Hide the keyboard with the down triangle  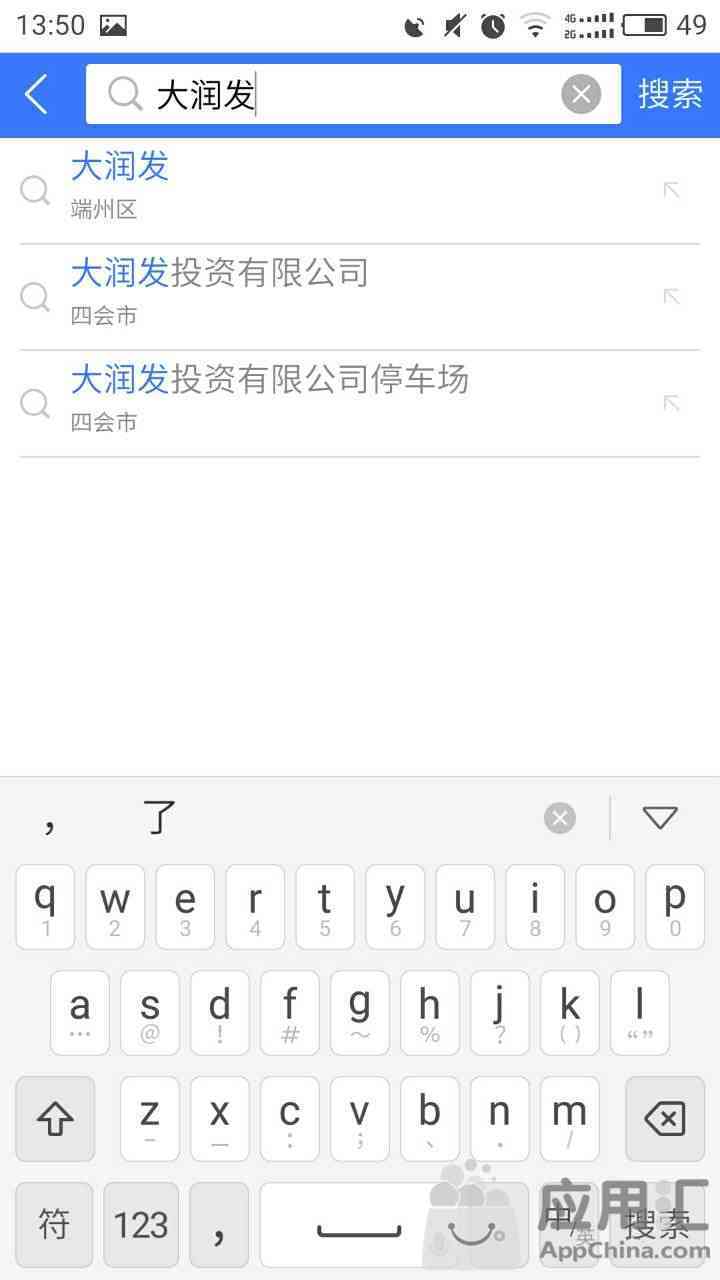[660, 818]
